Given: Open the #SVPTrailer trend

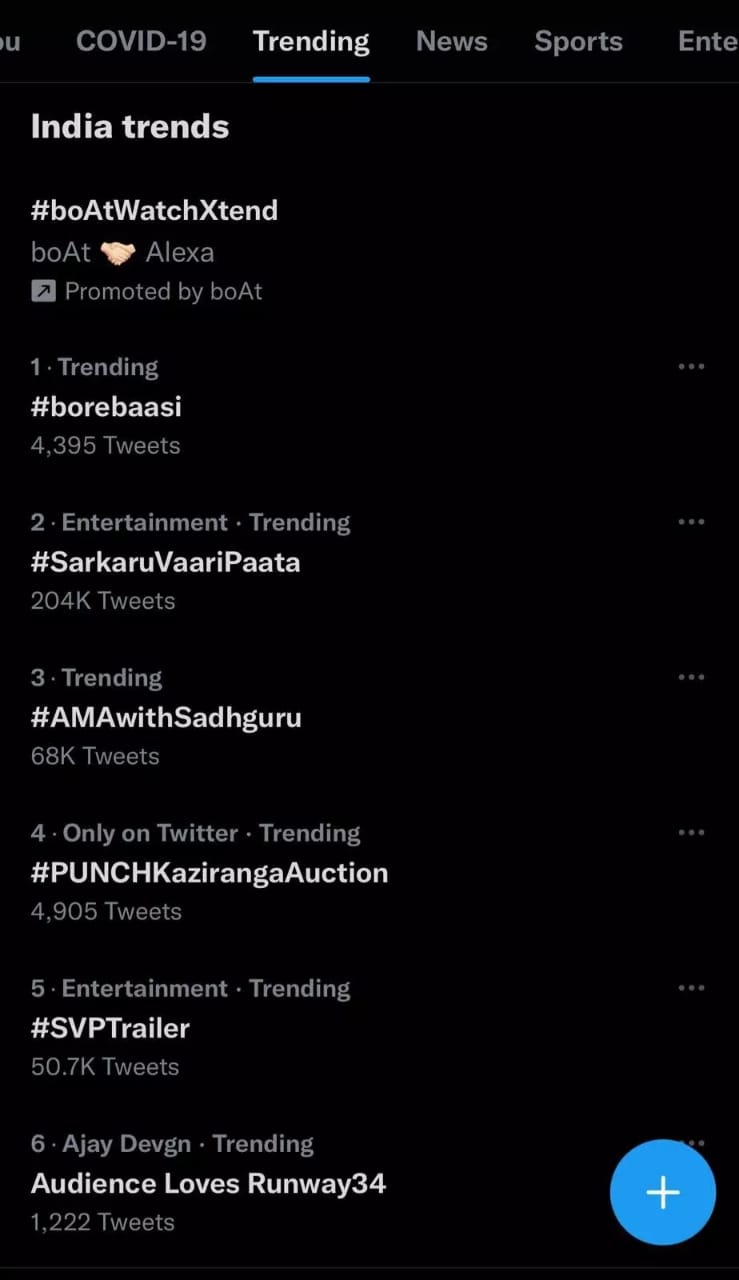Looking at the screenshot, I should pos(110,1028).
